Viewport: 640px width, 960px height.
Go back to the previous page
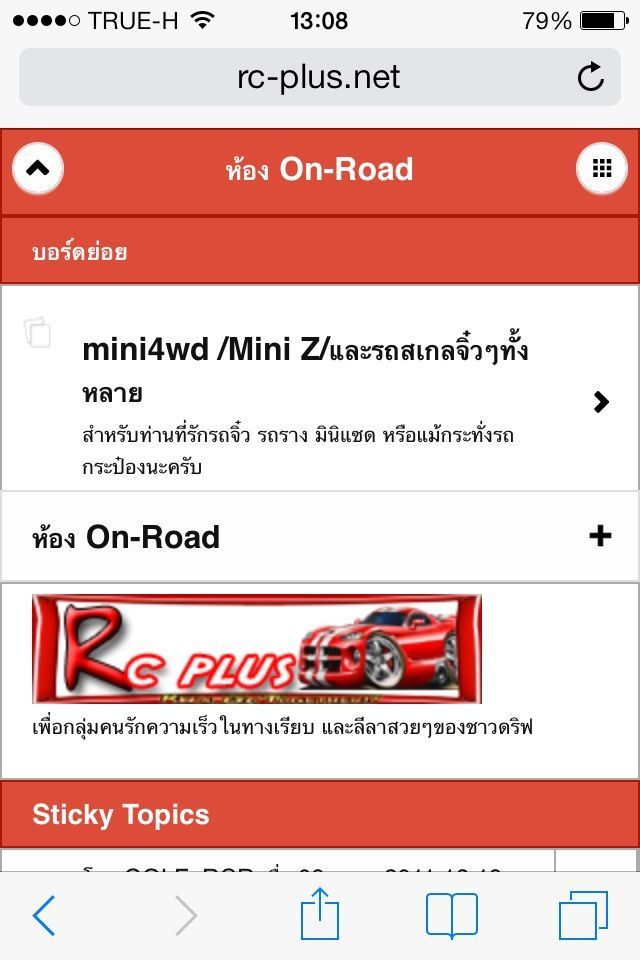pyautogui.click(x=44, y=915)
